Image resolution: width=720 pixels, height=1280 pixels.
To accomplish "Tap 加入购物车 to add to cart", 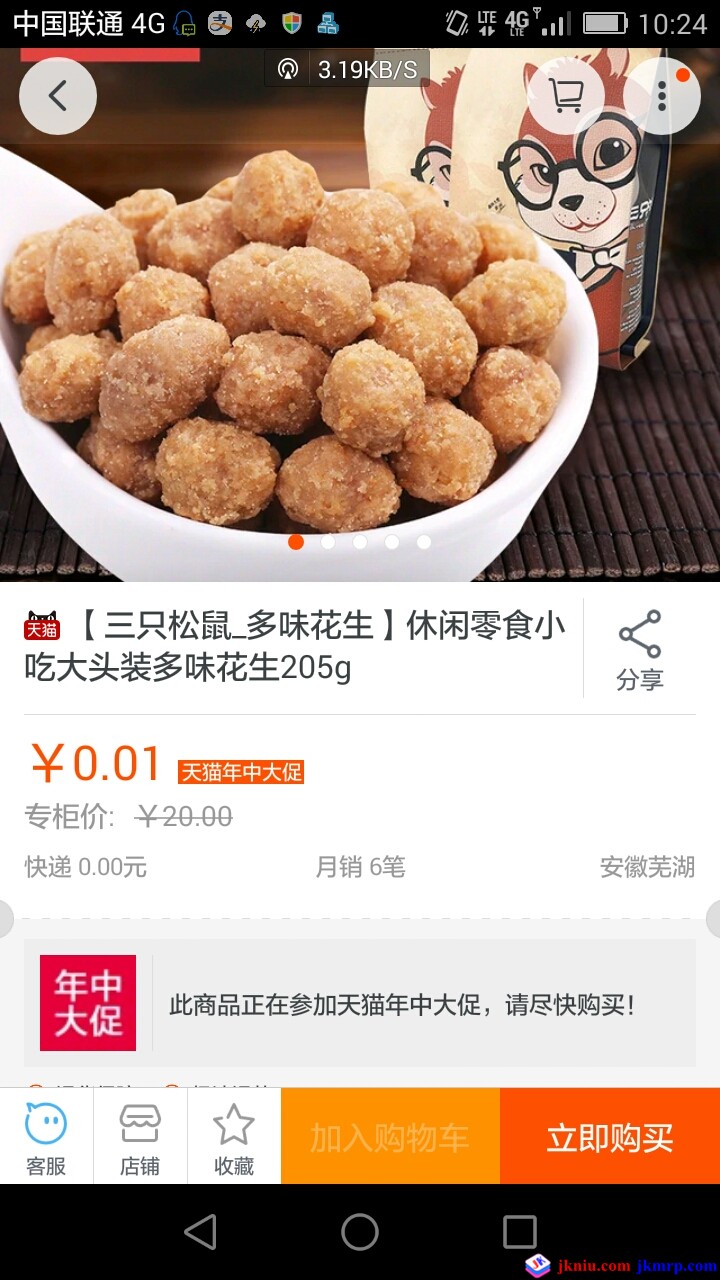I will (390, 1138).
